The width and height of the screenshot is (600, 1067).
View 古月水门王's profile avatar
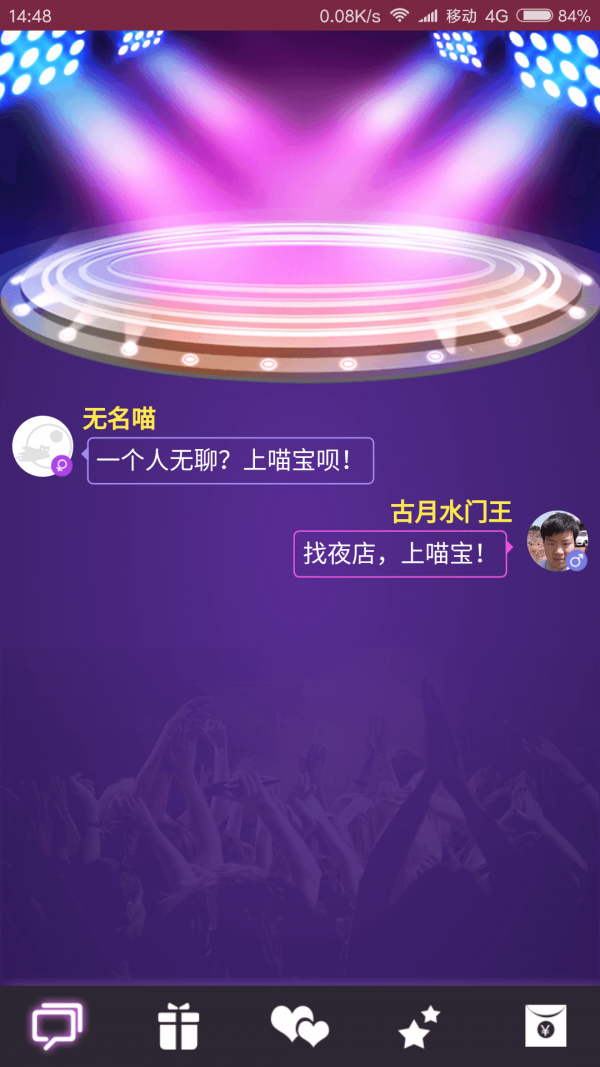[557, 541]
